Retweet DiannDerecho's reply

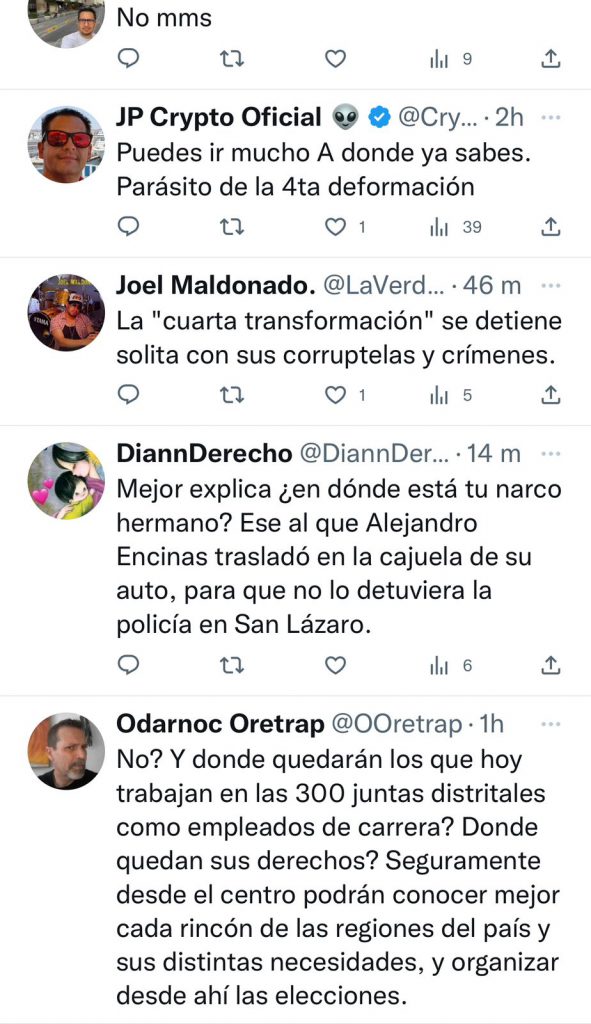(232, 665)
